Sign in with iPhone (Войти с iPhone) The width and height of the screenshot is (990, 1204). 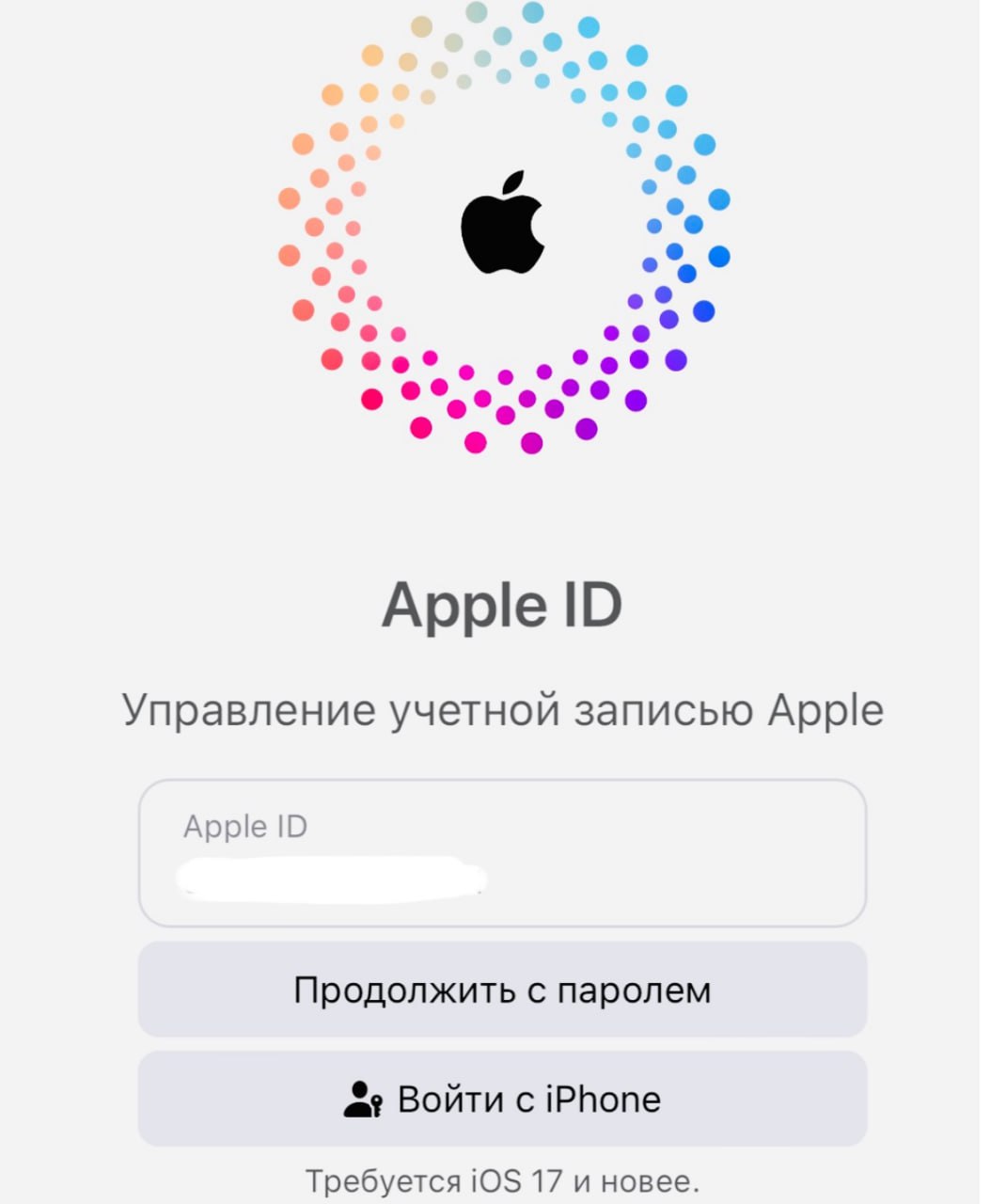click(x=501, y=1099)
